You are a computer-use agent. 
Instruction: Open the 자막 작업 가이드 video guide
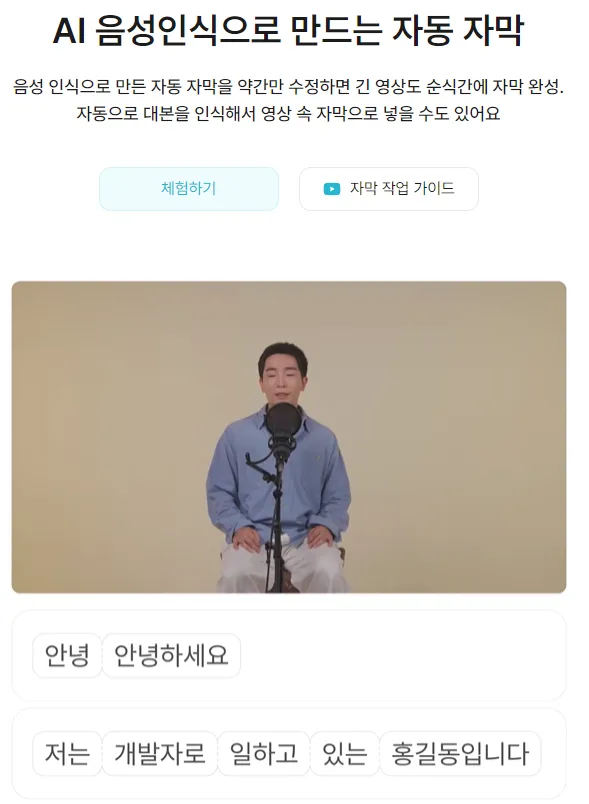(389, 189)
